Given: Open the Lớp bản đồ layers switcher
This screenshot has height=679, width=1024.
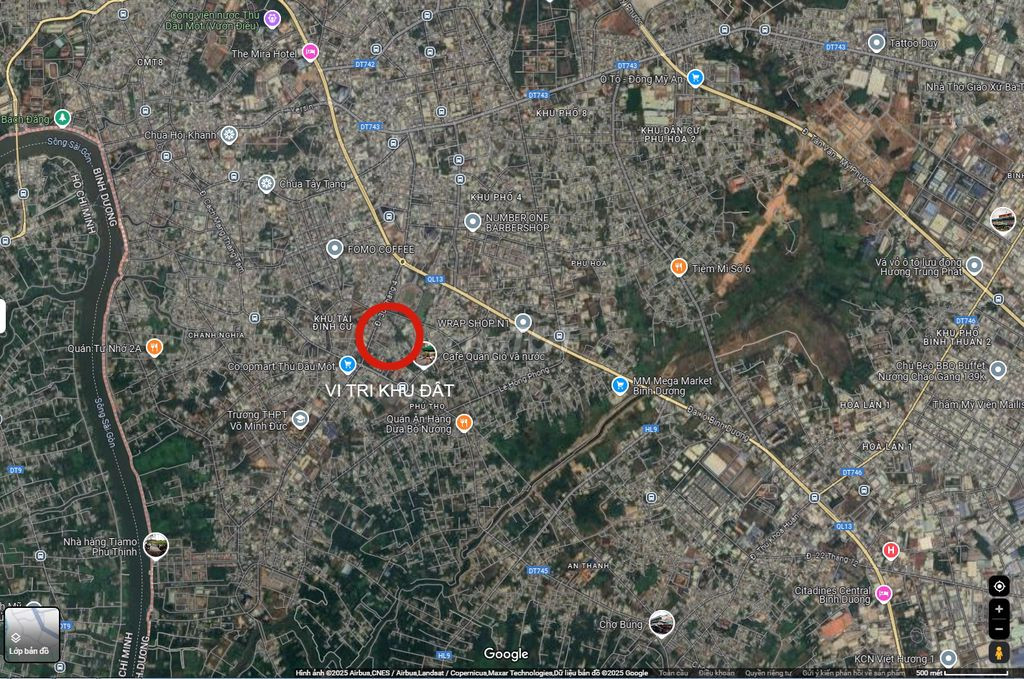Looking at the screenshot, I should pos(32,634).
